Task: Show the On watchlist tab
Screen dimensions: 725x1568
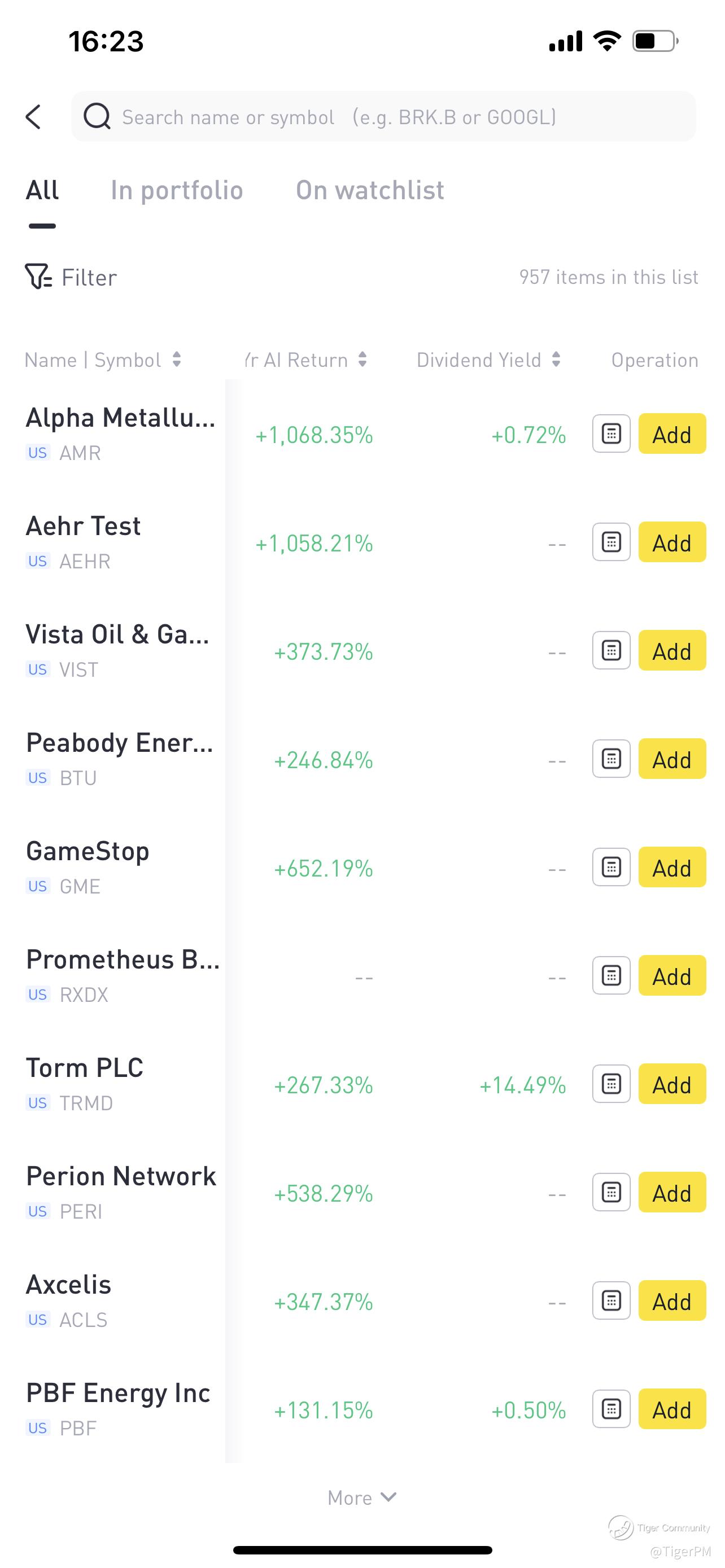Action: (x=369, y=191)
